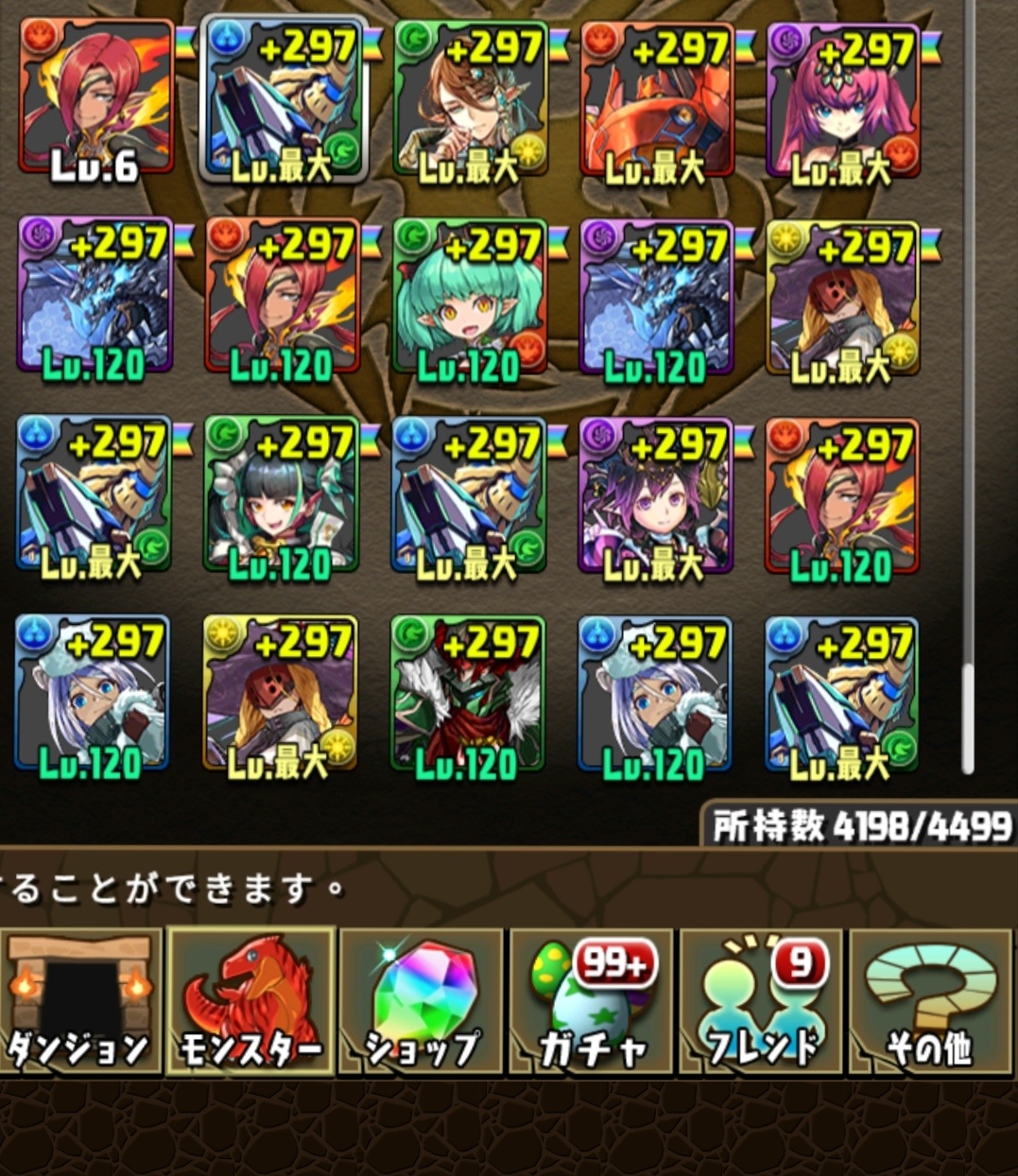Go to the ショップ tab
The height and width of the screenshot is (1176, 1018).
pyautogui.click(x=422, y=1004)
